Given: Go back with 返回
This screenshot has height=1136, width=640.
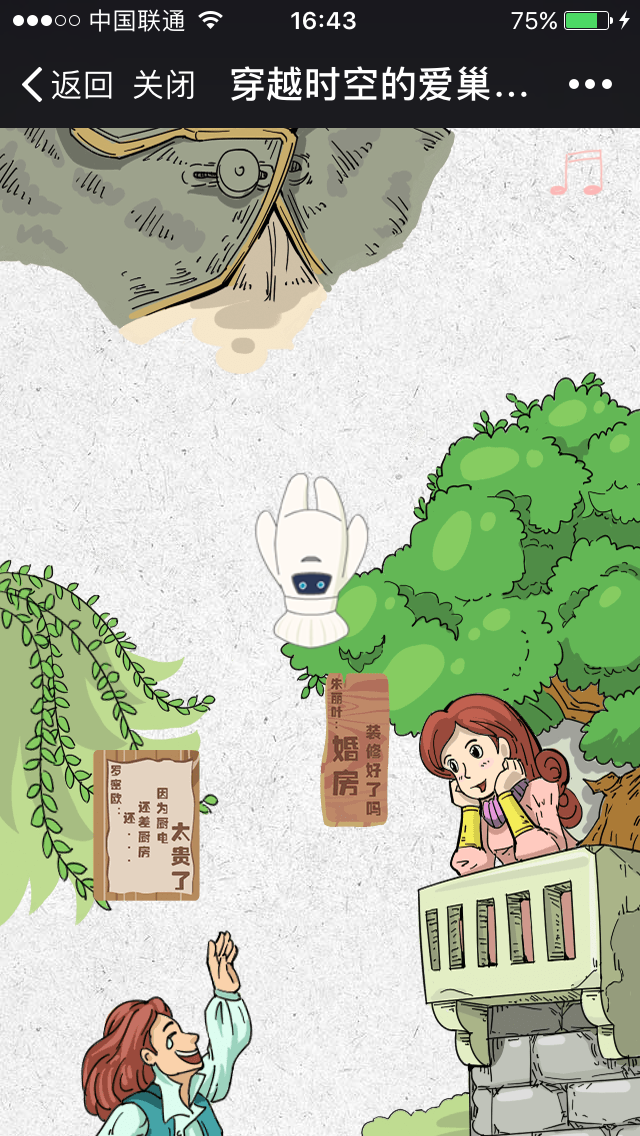Looking at the screenshot, I should pyautogui.click(x=66, y=85).
